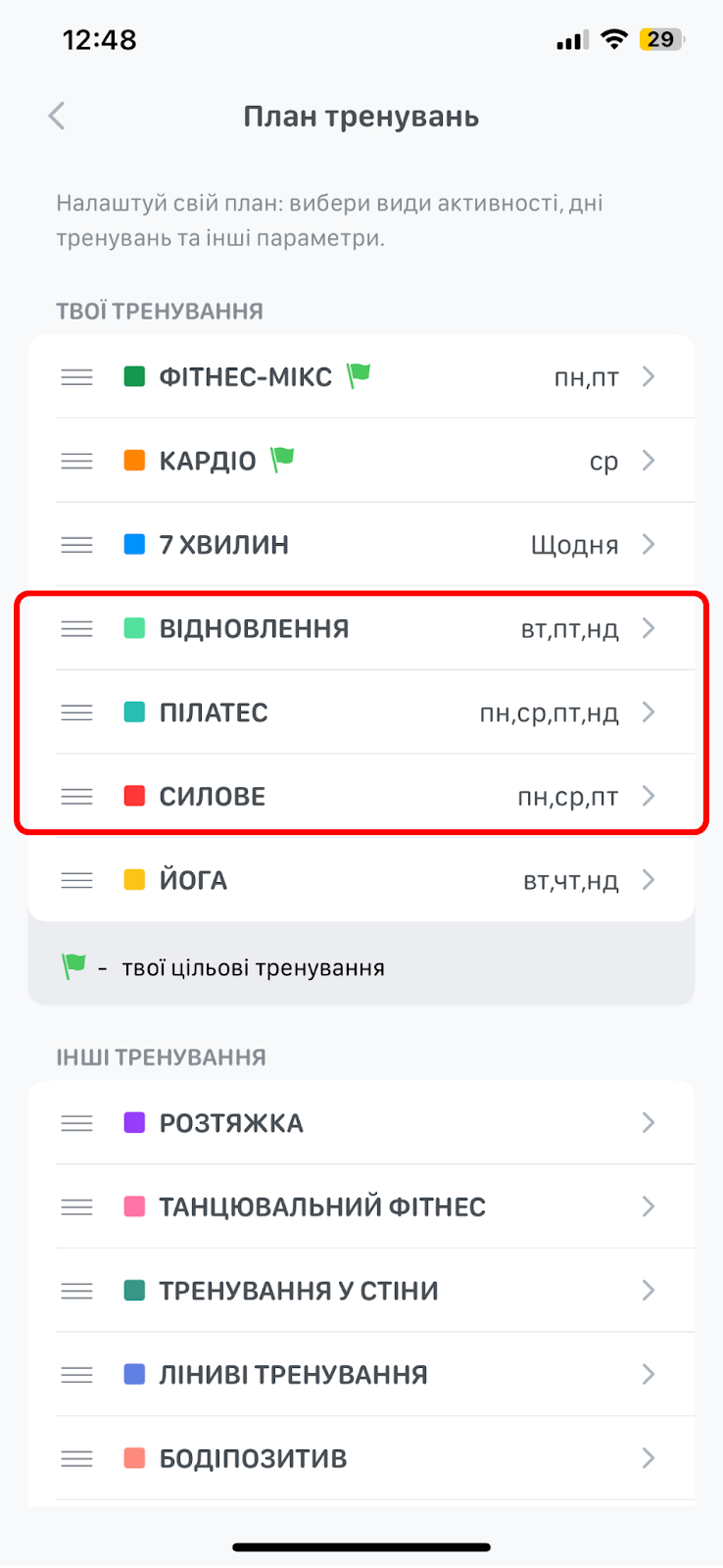The image size is (723, 1568).
Task: Open ПІЛАТЕС schedule settings
Action: coord(361,712)
